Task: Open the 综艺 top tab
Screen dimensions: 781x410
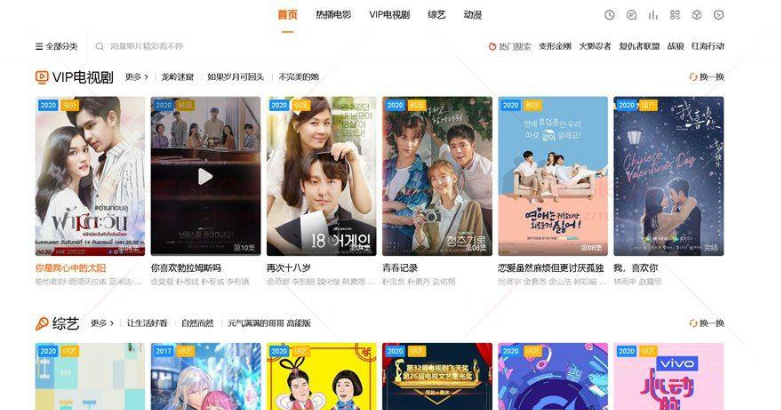Action: tap(436, 15)
